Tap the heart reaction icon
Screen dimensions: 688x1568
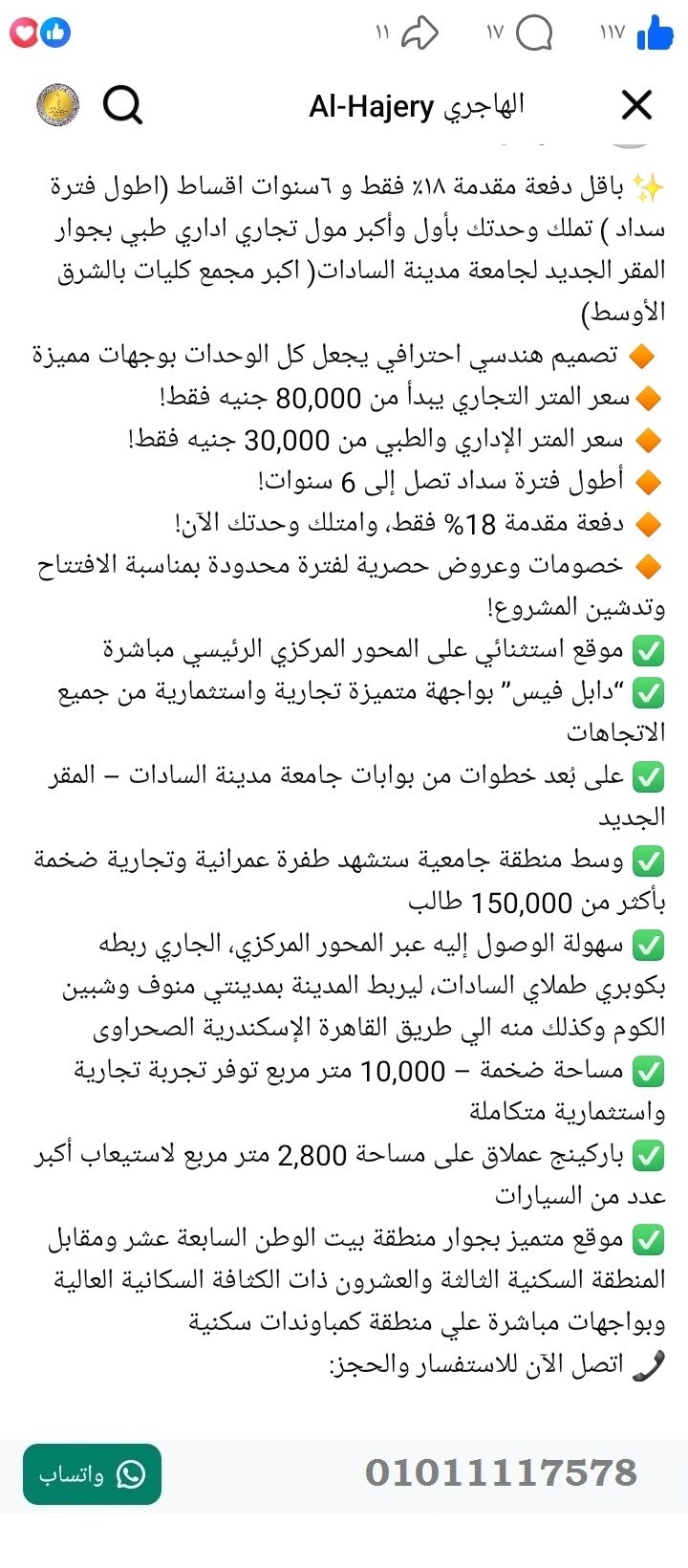pos(25,33)
